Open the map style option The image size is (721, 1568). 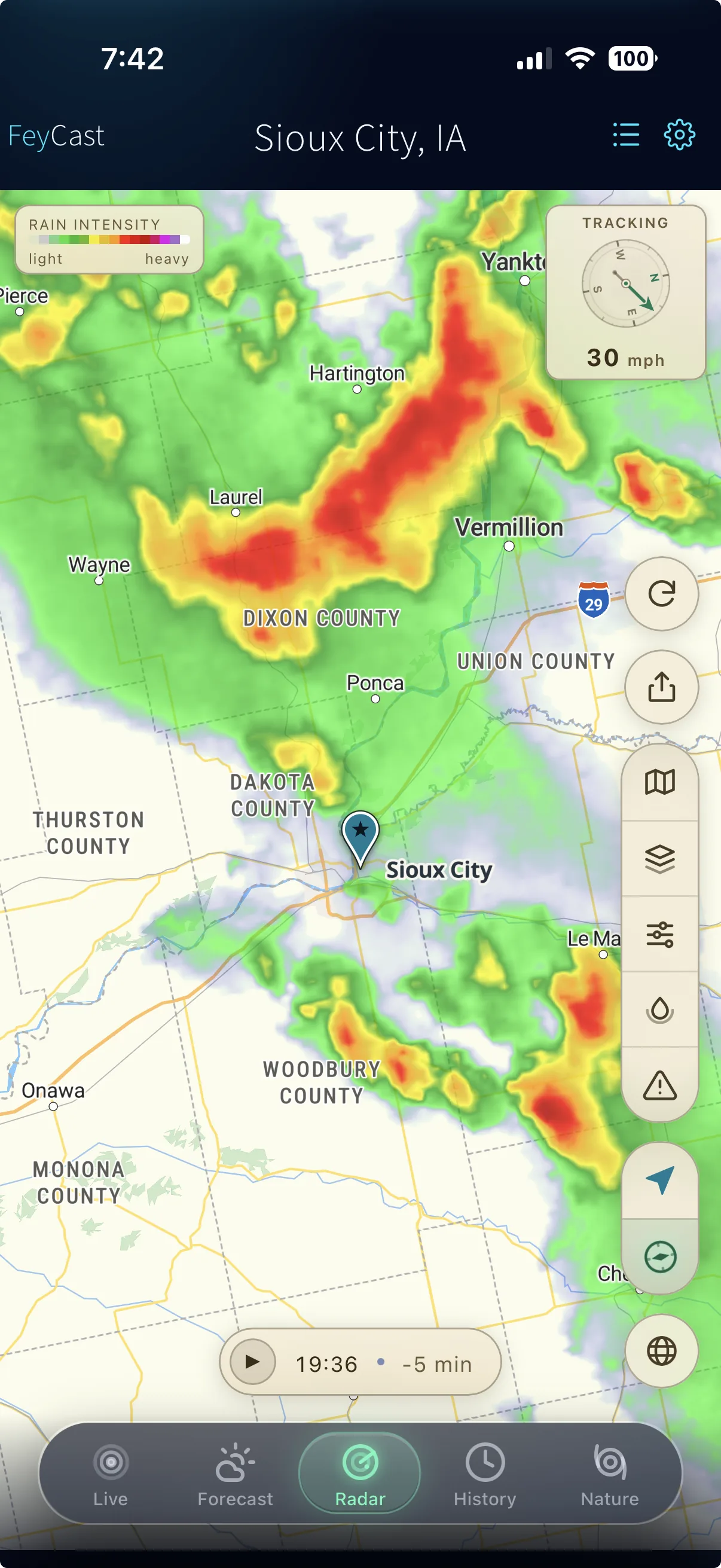pos(660,782)
